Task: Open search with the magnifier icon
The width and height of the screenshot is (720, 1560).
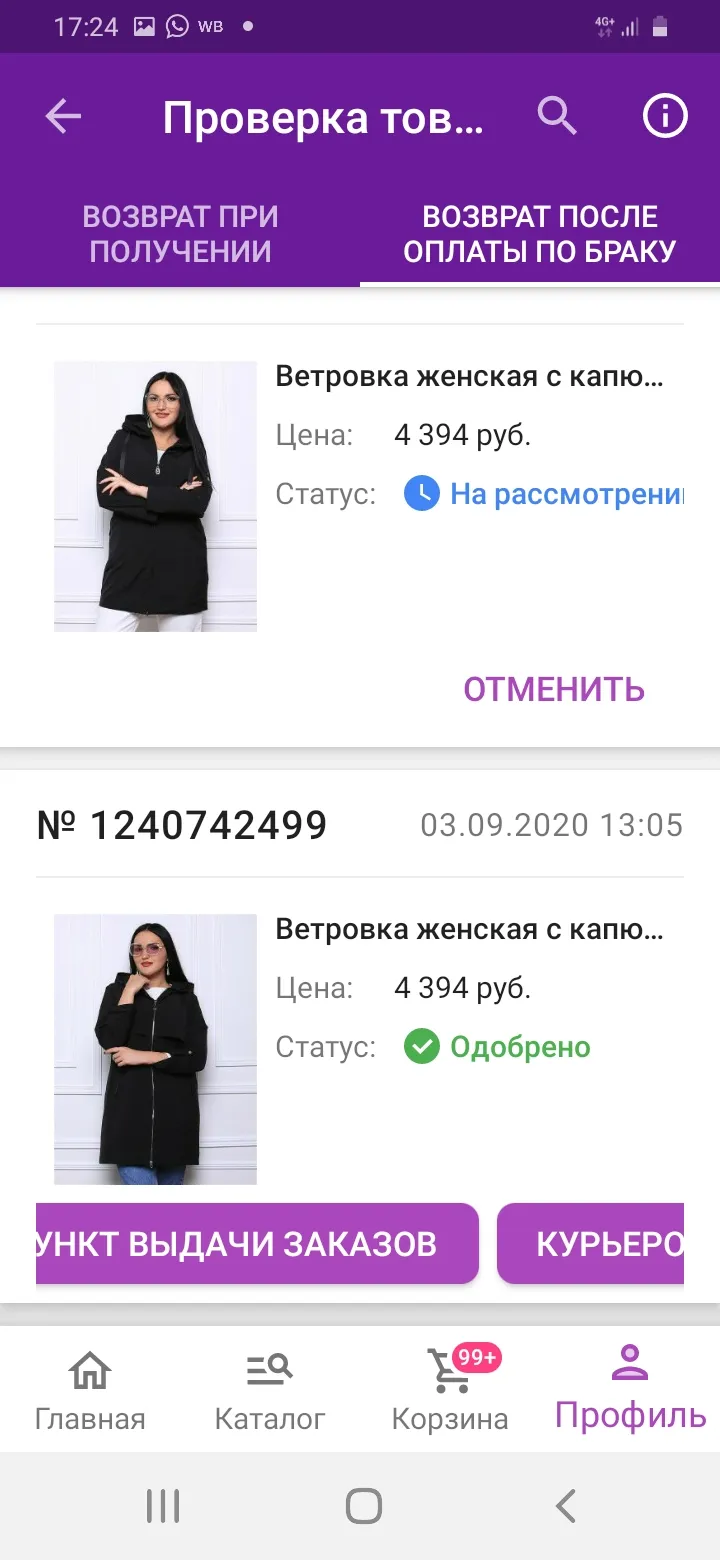Action: [557, 117]
